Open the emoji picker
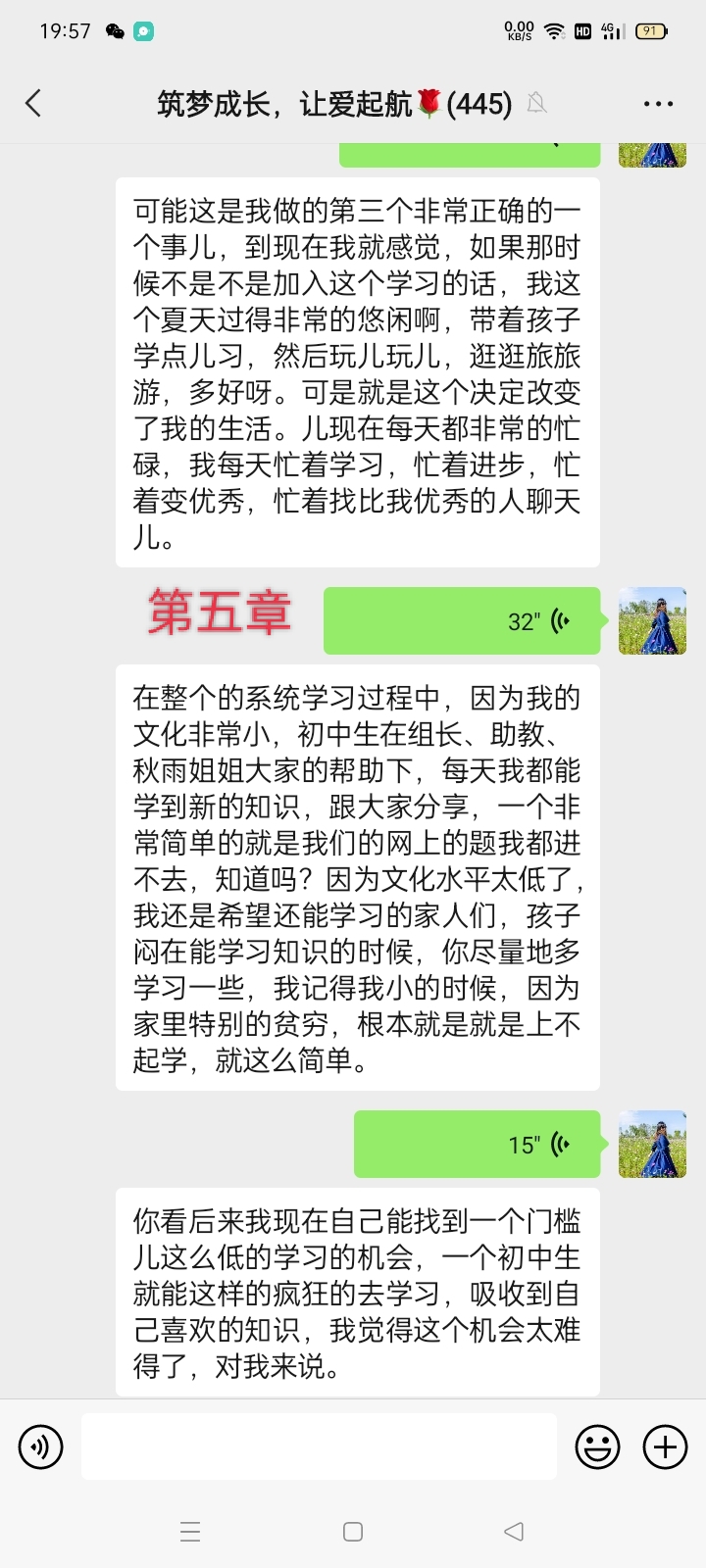 [x=597, y=1446]
